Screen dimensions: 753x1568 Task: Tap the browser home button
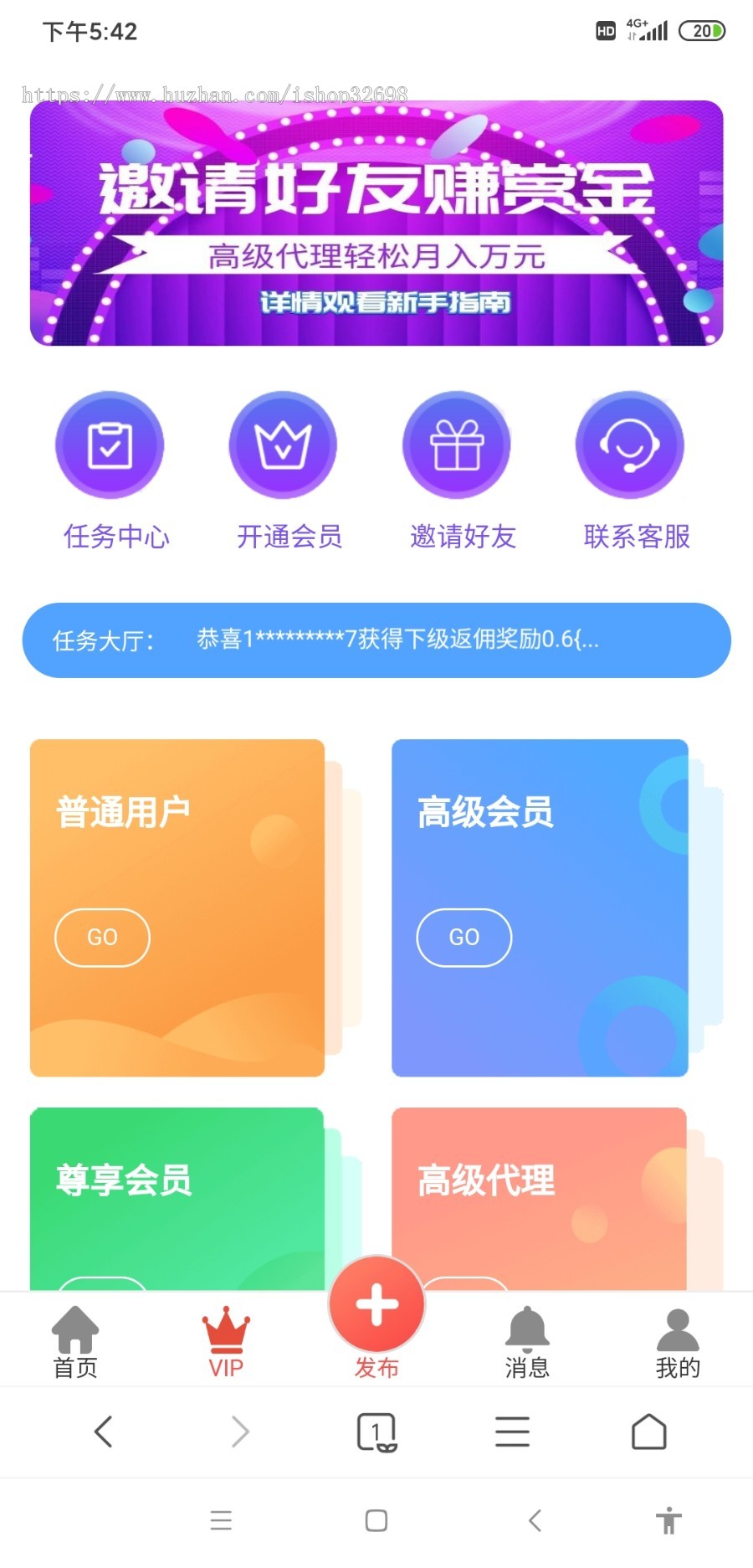click(x=649, y=1432)
